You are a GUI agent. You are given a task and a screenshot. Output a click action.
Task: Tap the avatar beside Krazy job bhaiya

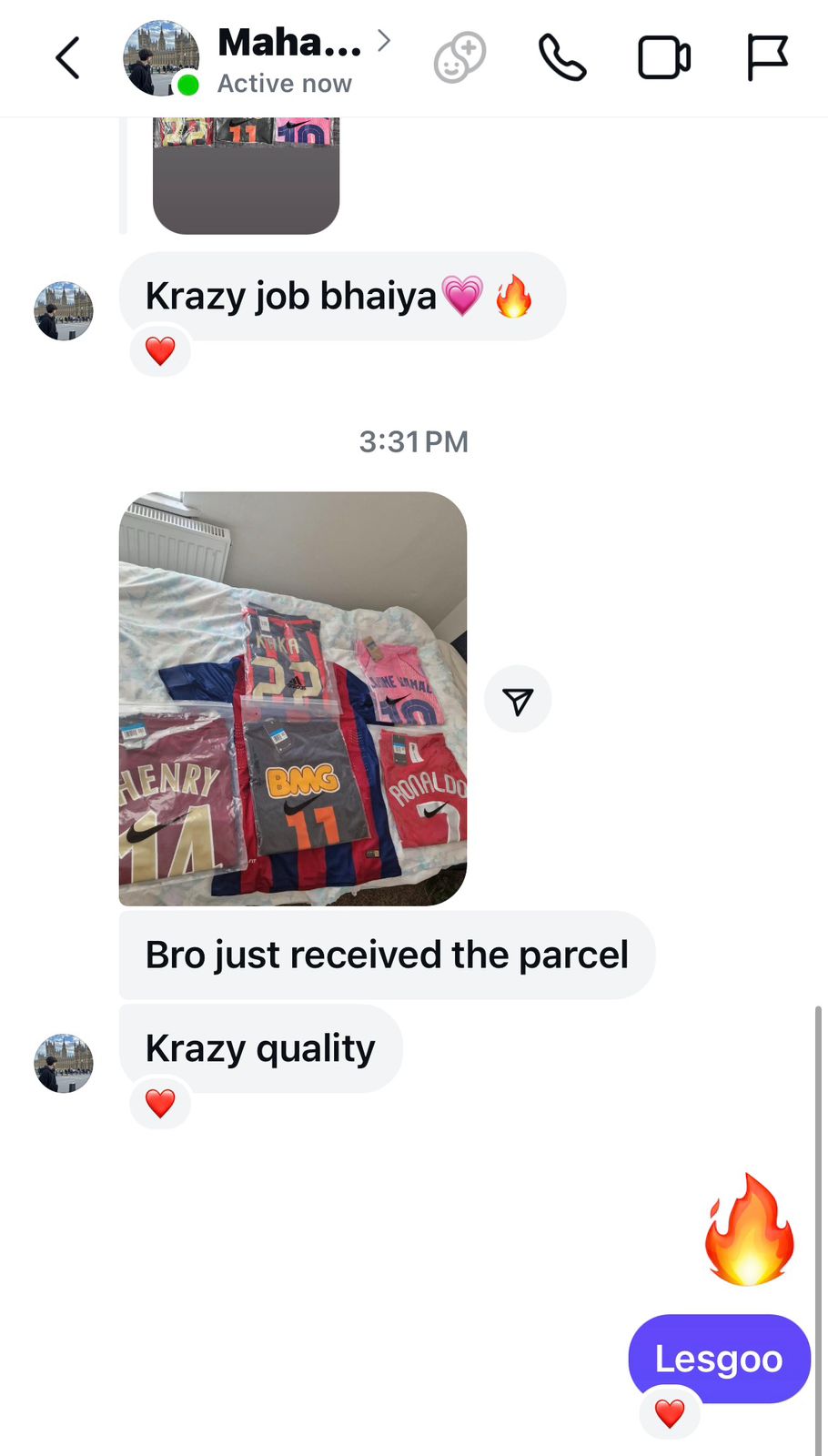click(x=64, y=311)
